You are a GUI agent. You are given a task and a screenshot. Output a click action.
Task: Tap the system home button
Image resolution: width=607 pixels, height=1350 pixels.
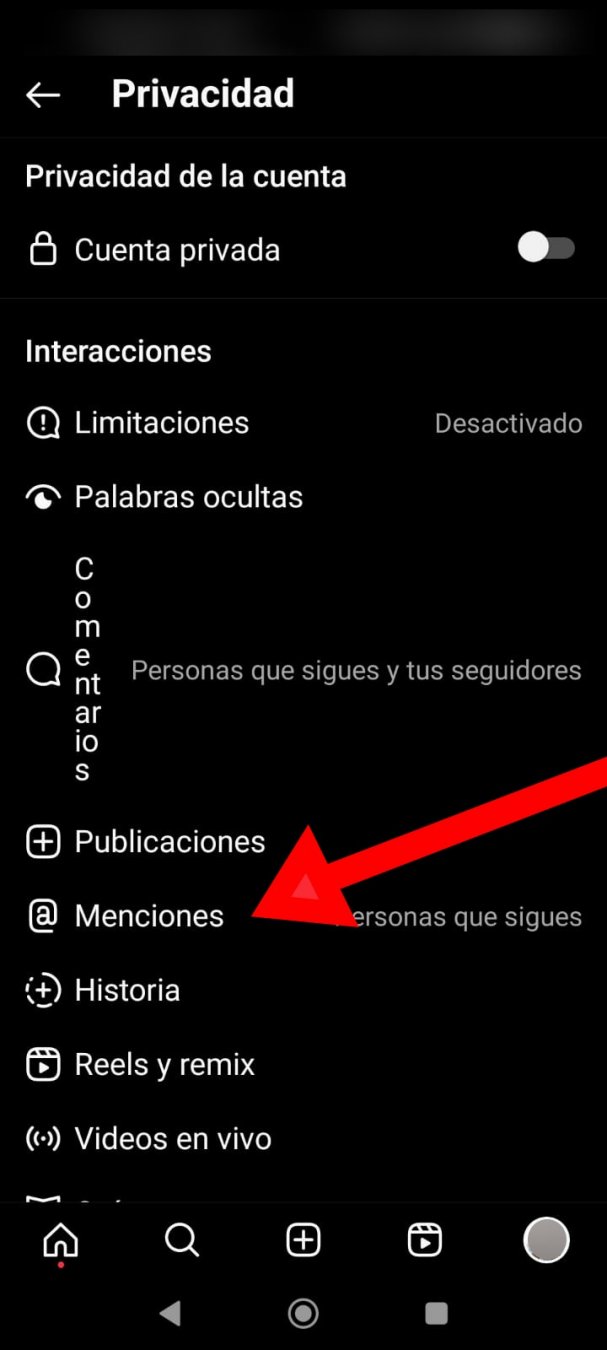pyautogui.click(x=303, y=1313)
